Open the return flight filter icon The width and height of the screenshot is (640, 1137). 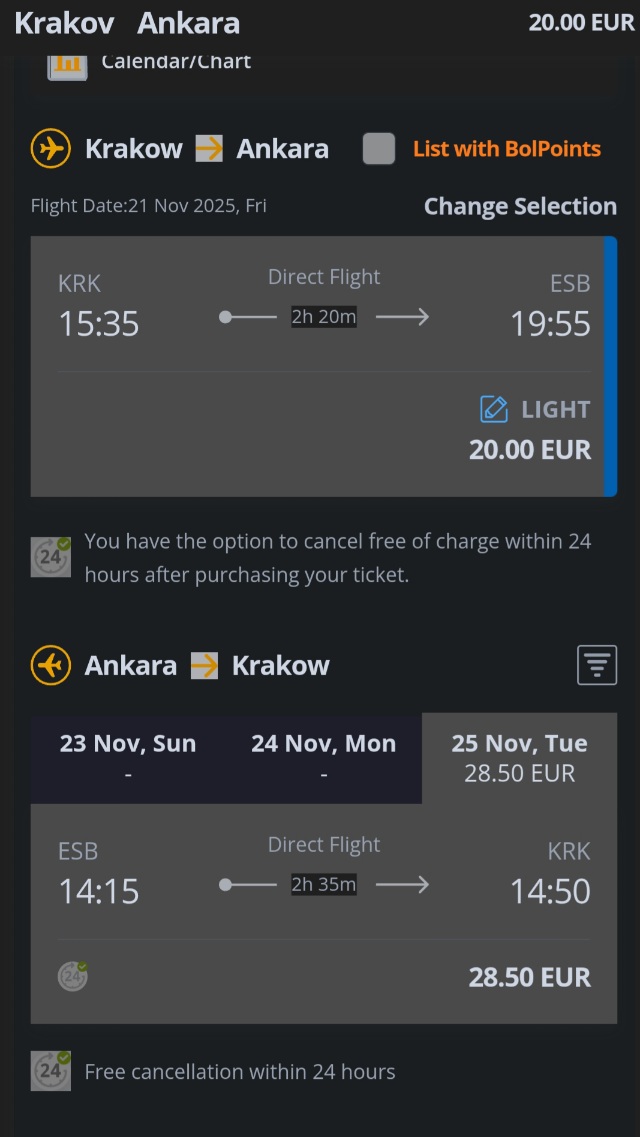tap(597, 665)
